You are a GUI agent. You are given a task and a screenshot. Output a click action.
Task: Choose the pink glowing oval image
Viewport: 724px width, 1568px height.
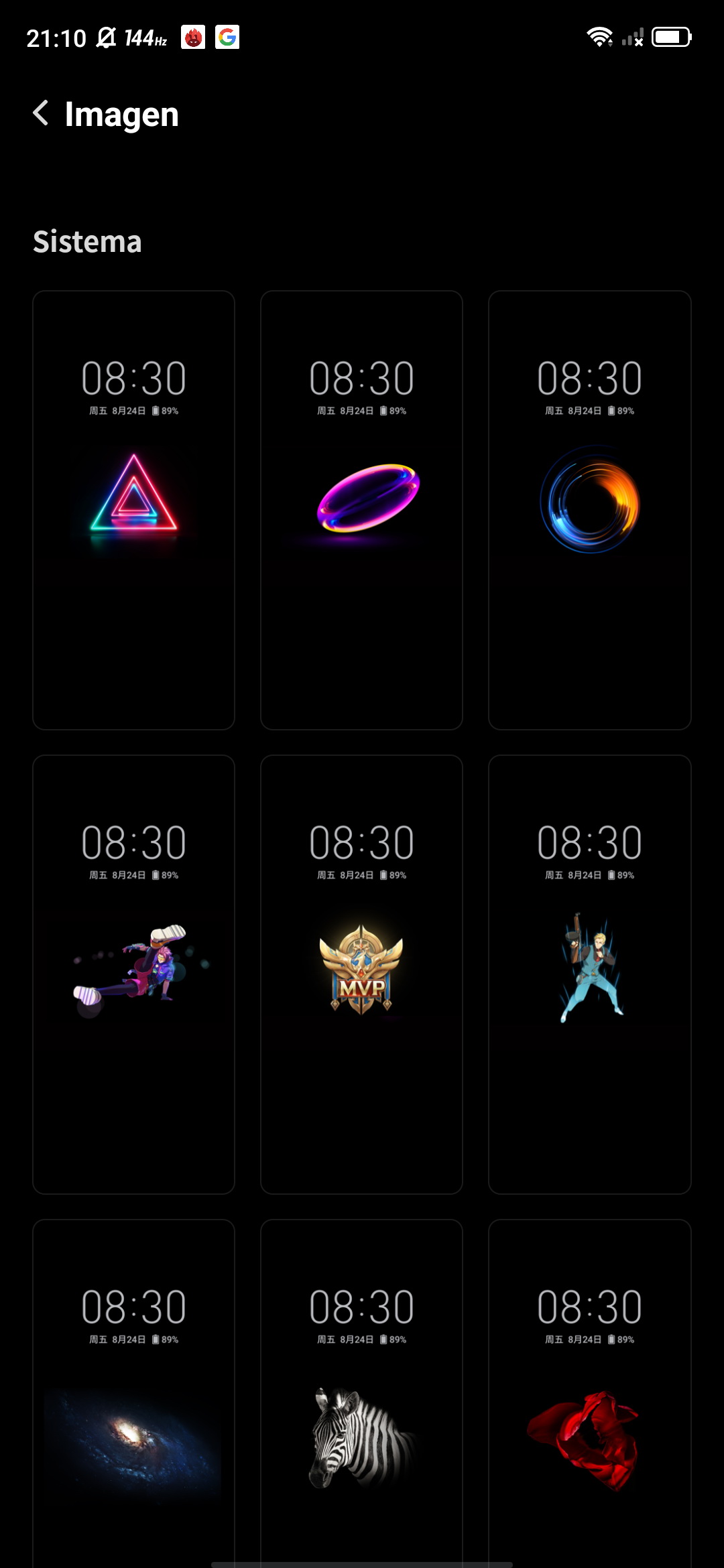[362, 510]
